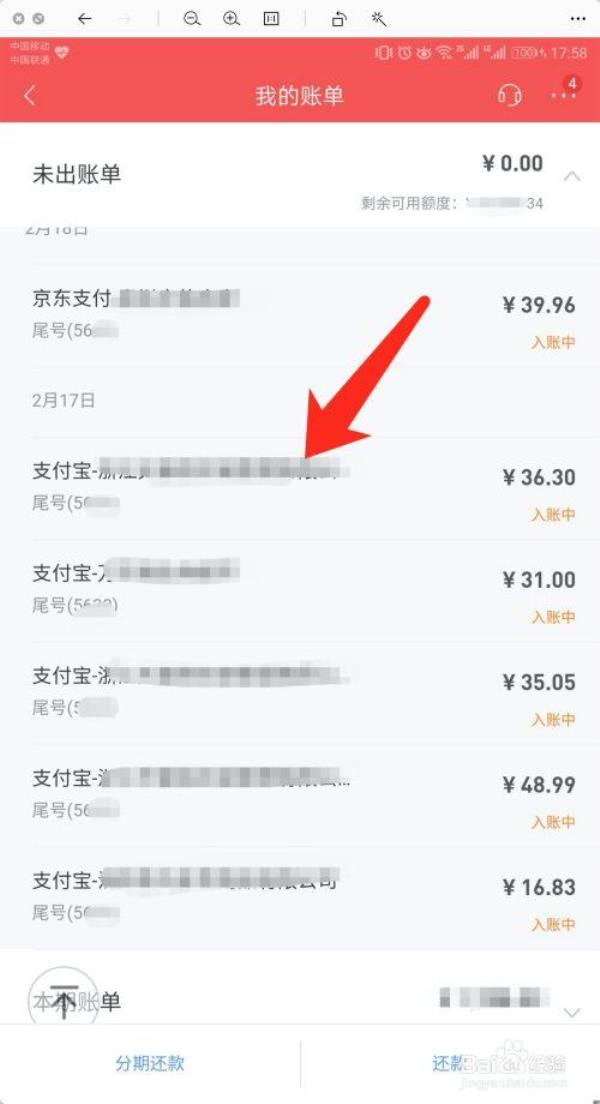This screenshot has width=600, height=1104.
Task: Collapse the 未出账单 section
Action: [x=572, y=176]
